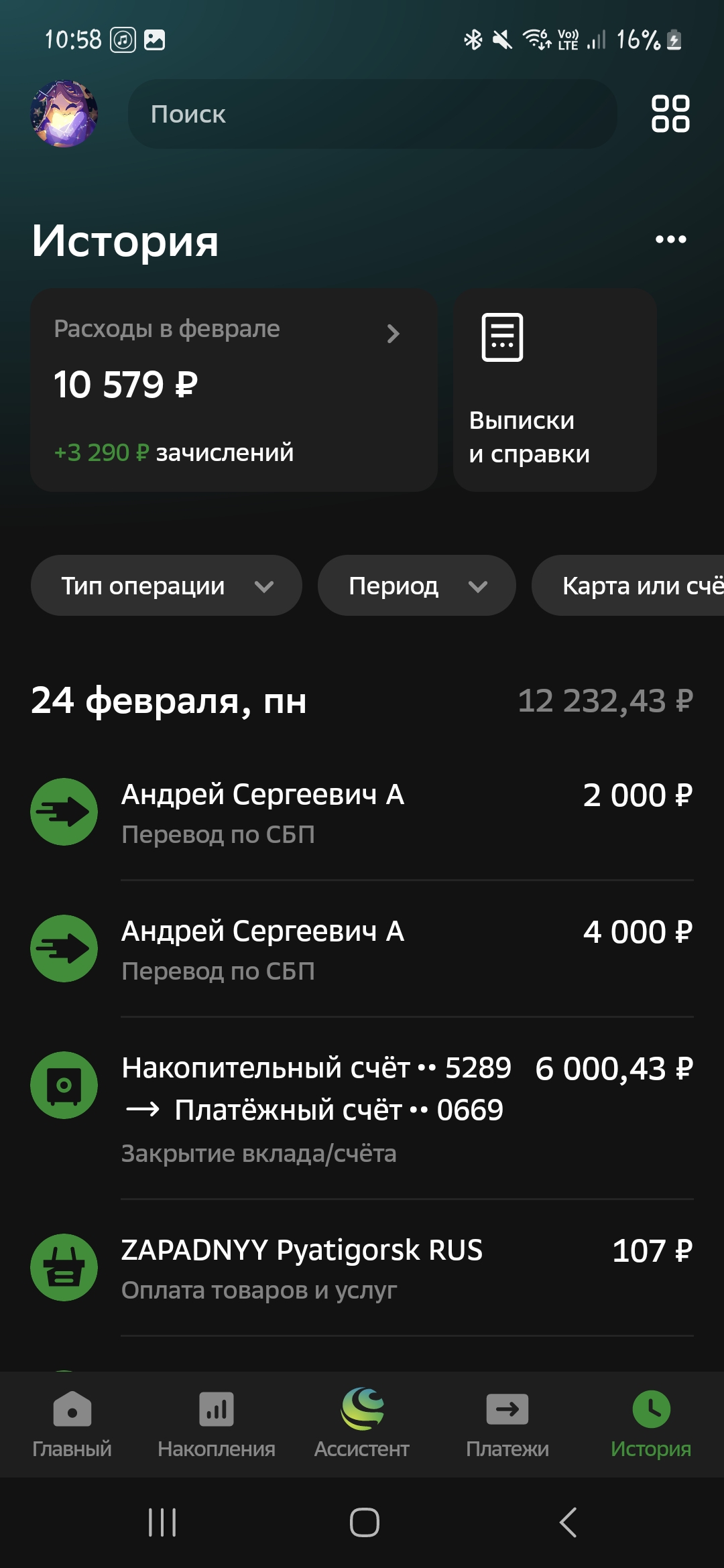Open the Ассистент tab
Viewport: 724px width, 1568px height.
point(362,1424)
